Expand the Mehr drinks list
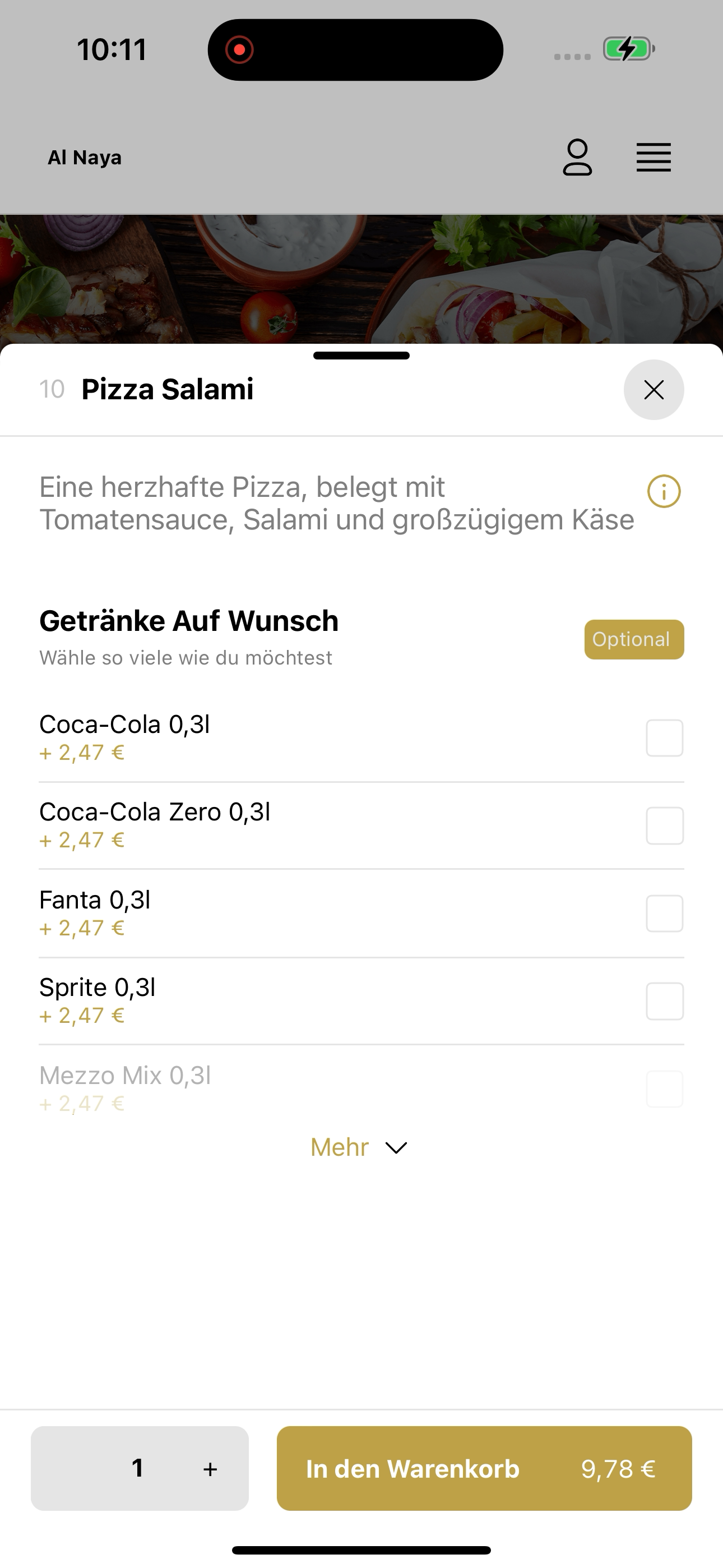The height and width of the screenshot is (1568, 723). pos(359,1147)
